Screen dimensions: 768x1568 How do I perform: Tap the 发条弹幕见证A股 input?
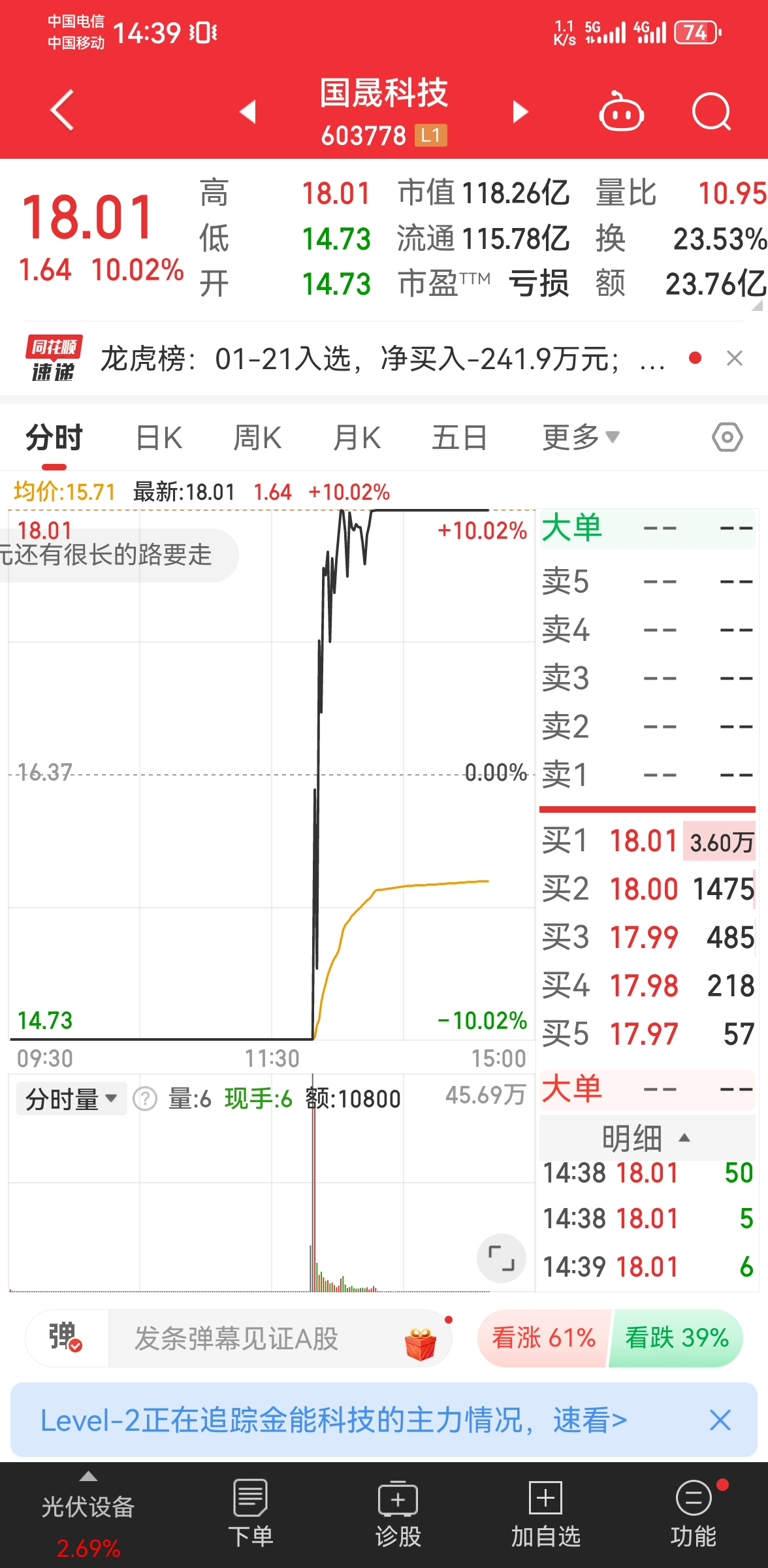(261, 1339)
